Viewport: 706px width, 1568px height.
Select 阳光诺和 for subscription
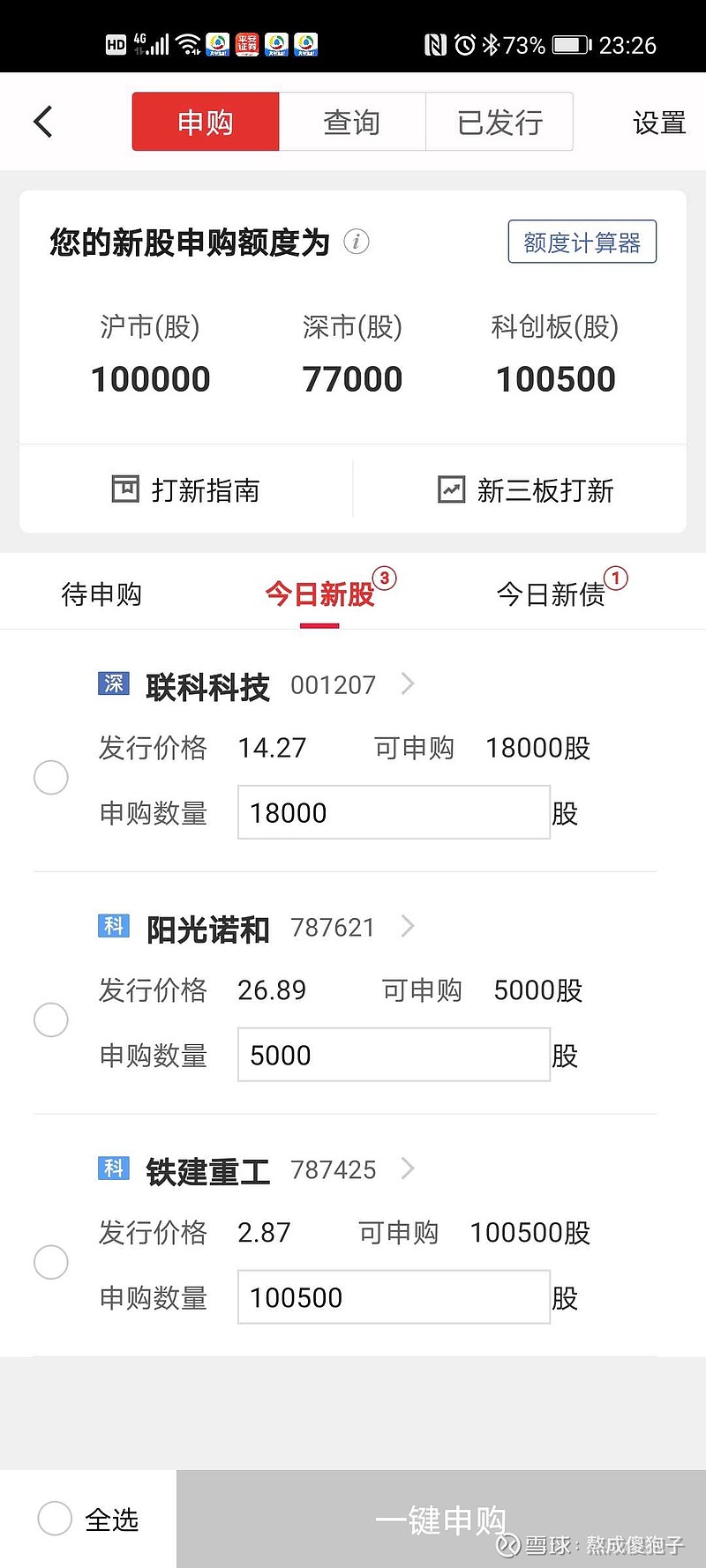point(50,1019)
